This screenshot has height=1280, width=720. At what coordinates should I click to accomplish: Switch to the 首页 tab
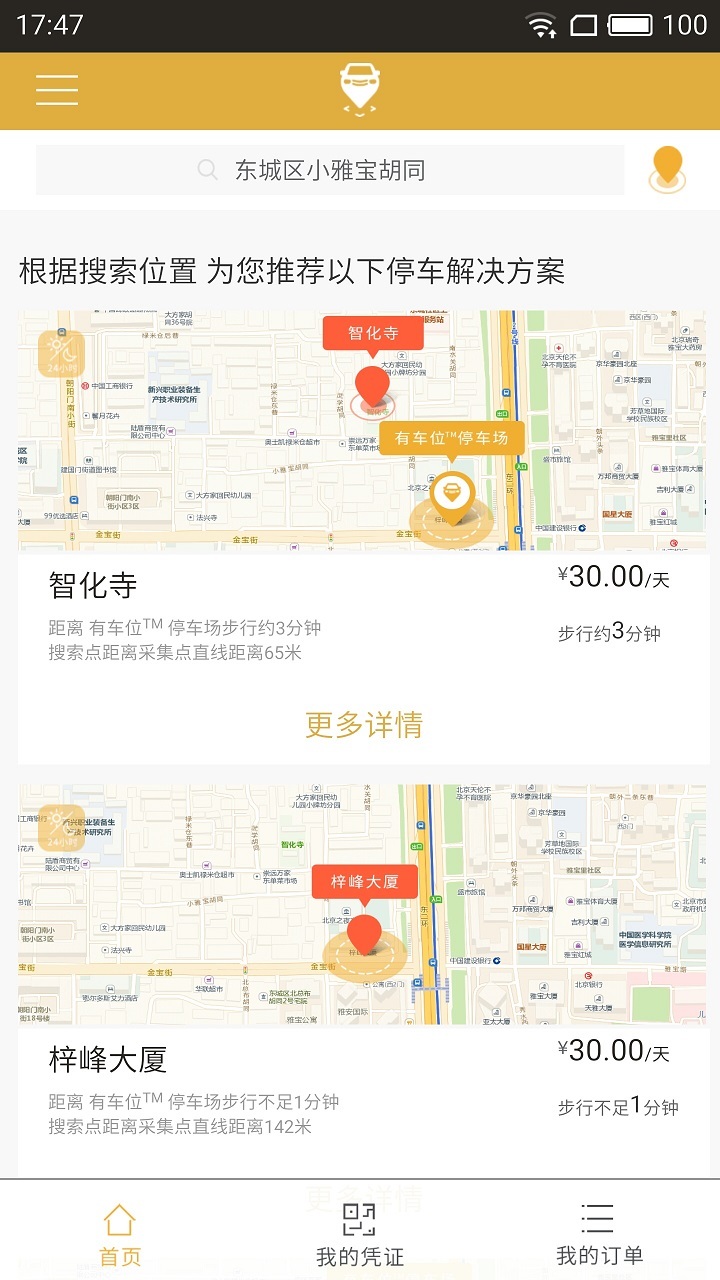point(119,1235)
